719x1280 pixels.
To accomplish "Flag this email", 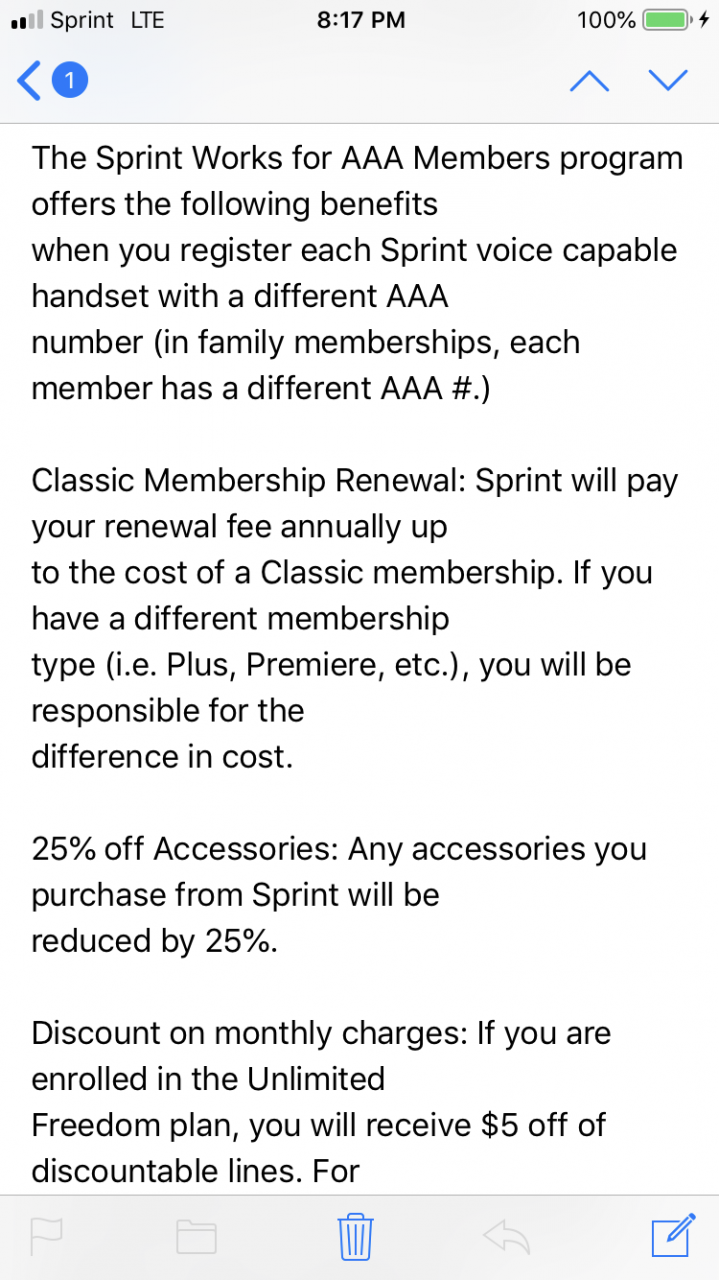I will (44, 1236).
